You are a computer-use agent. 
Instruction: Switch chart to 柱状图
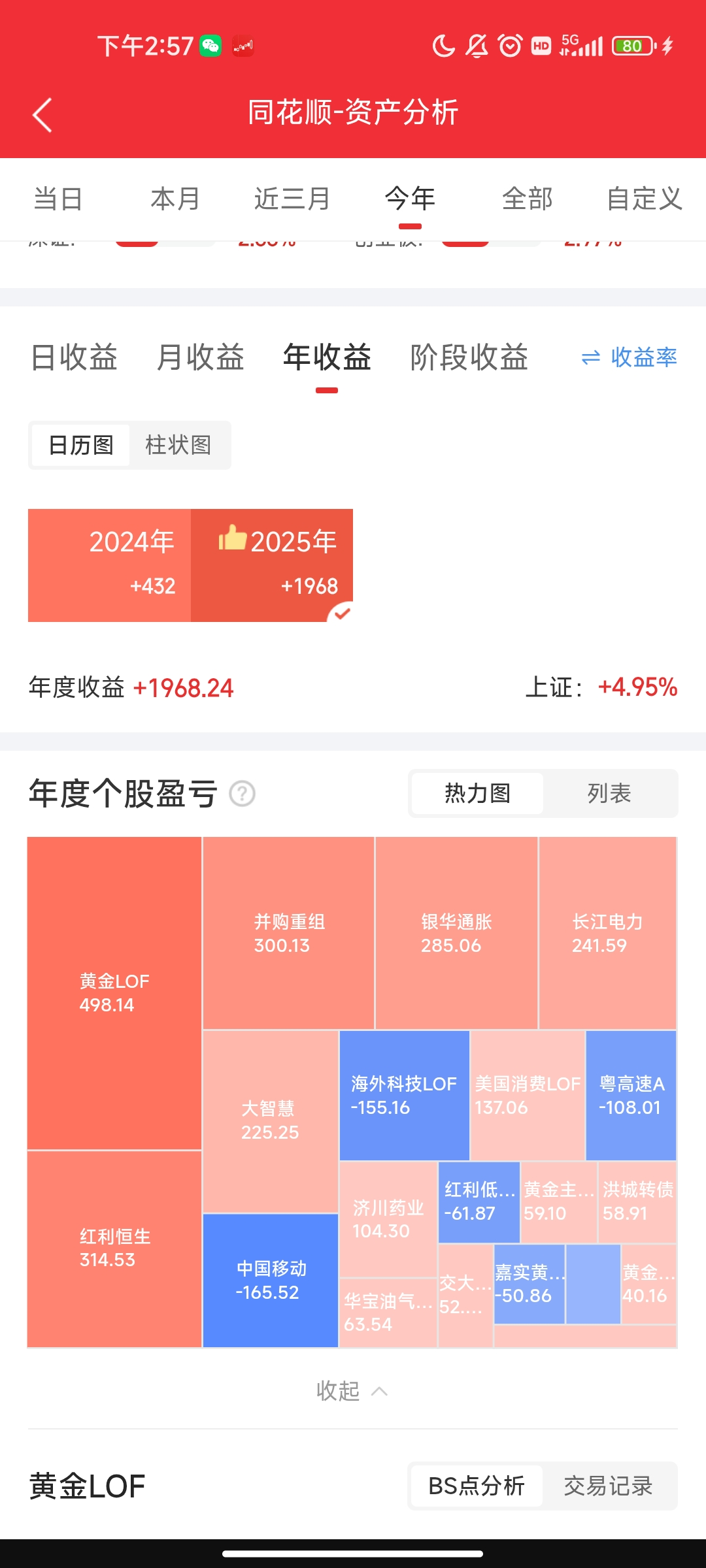(x=178, y=445)
